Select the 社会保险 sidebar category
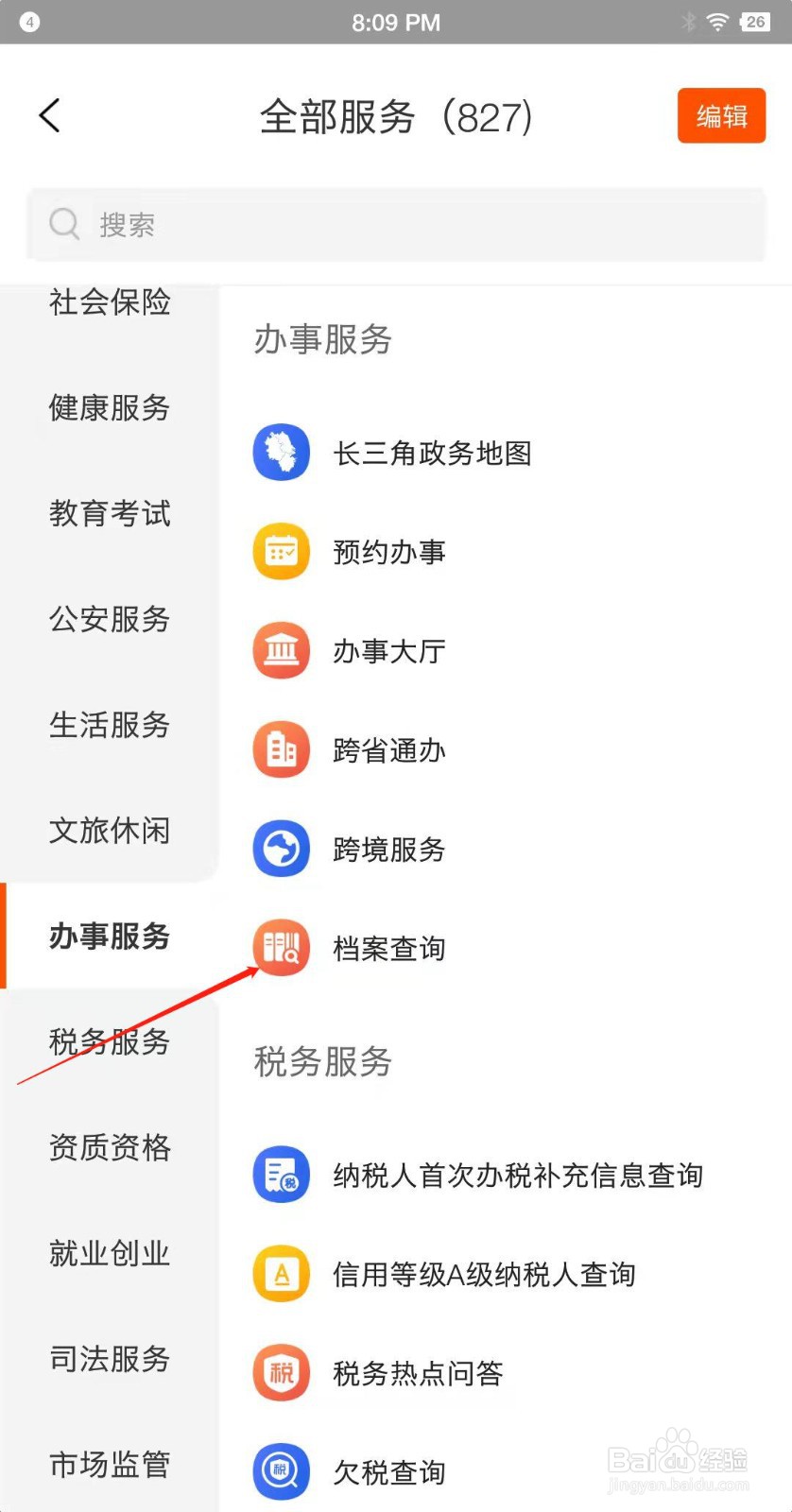 tap(109, 302)
